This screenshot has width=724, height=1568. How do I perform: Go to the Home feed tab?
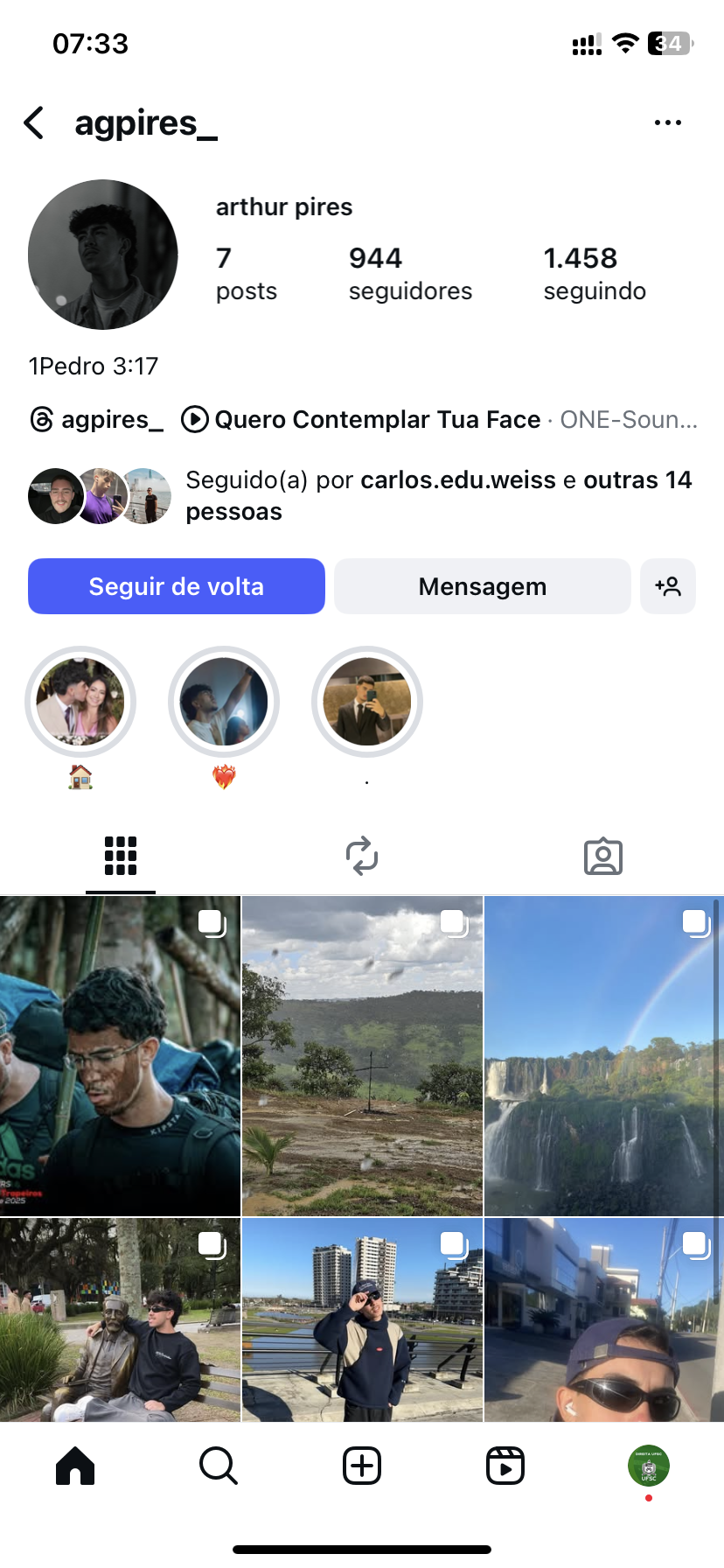point(75,1465)
